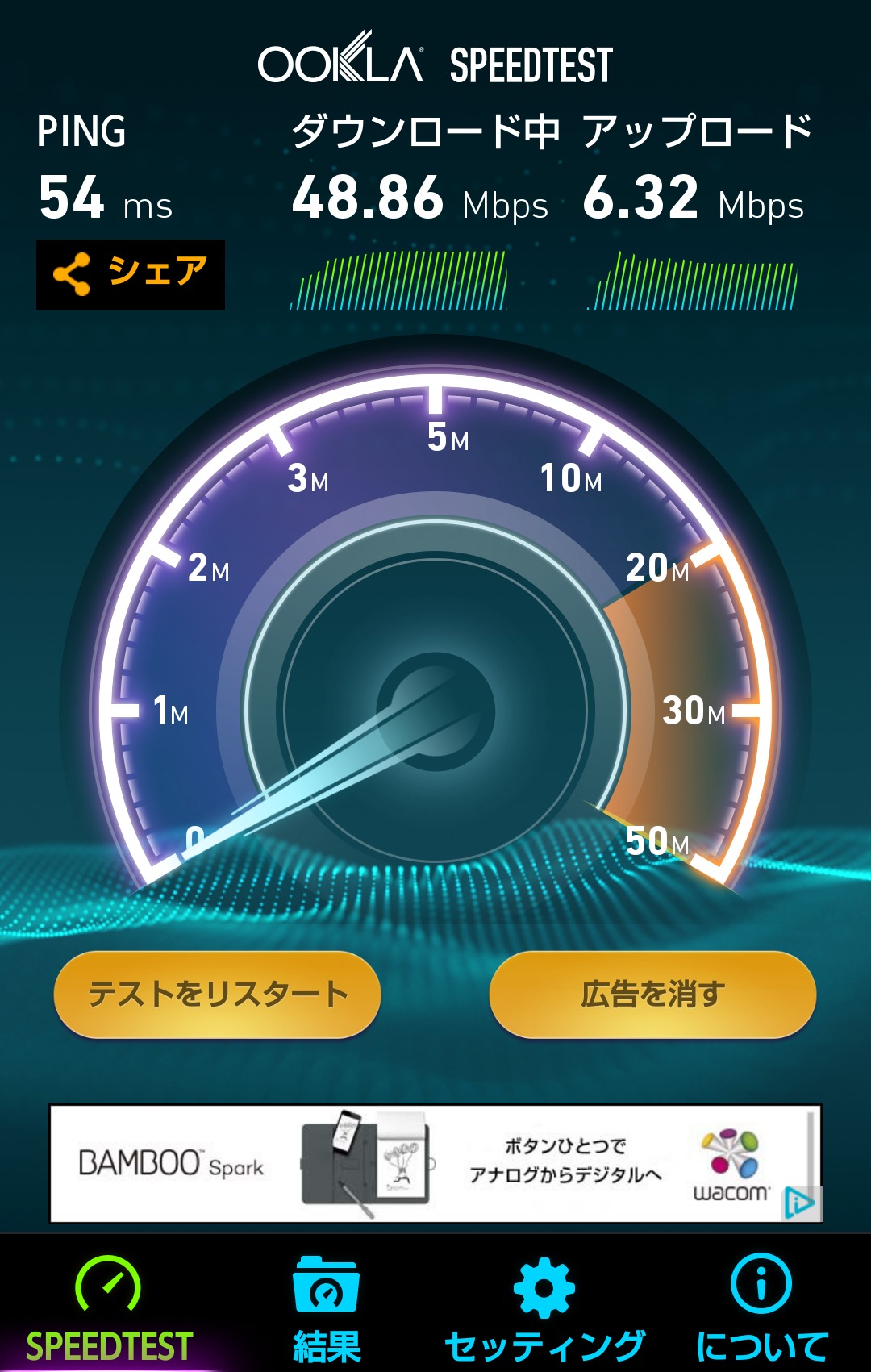Open the 結果 results tab
The image size is (871, 1372).
pyautogui.click(x=327, y=1307)
